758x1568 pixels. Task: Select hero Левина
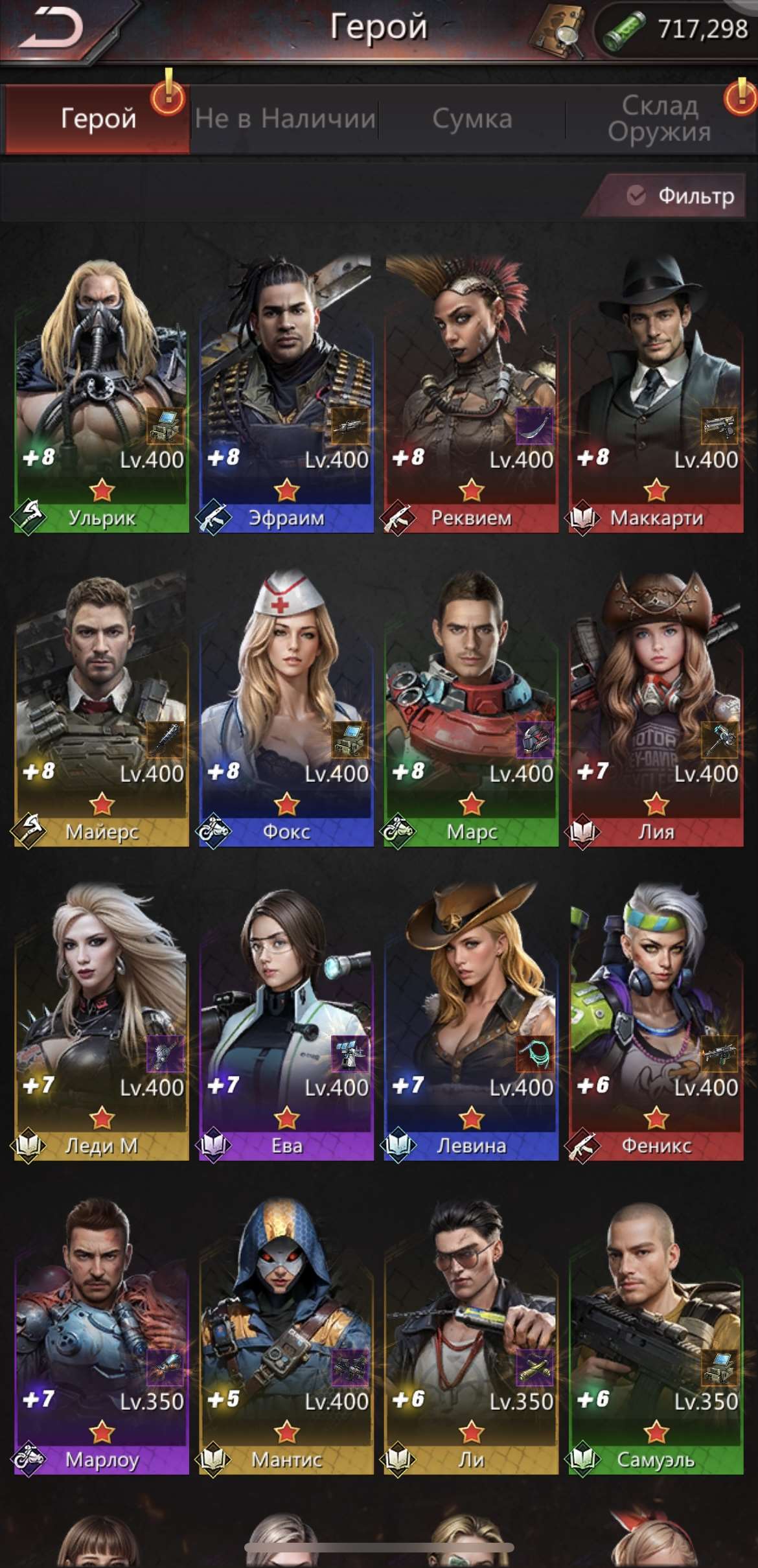[471, 1024]
